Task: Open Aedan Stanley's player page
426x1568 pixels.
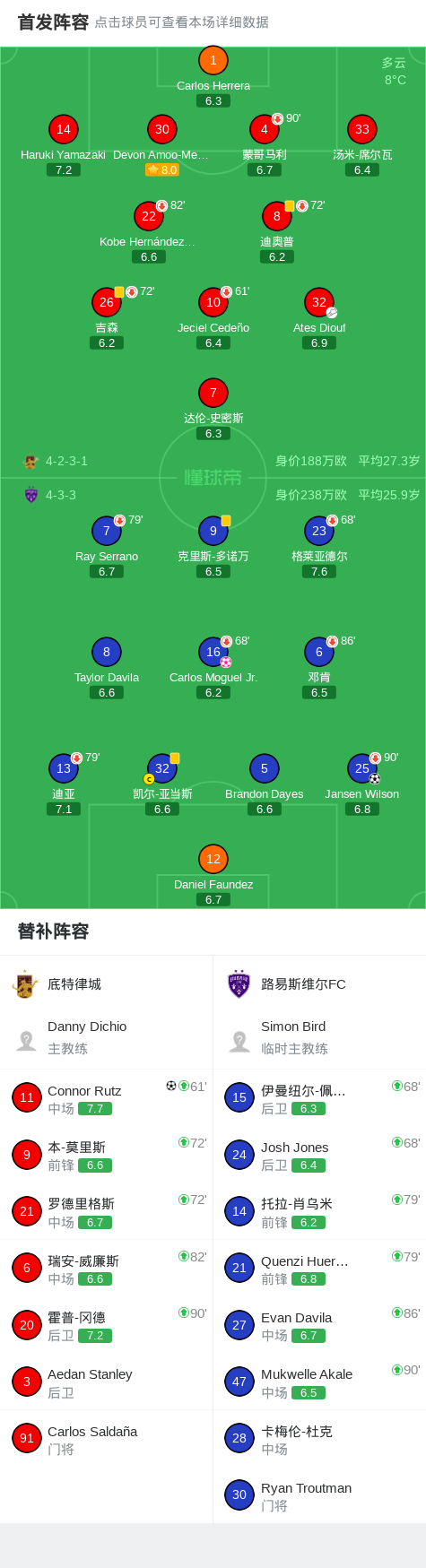Action: point(107,1382)
